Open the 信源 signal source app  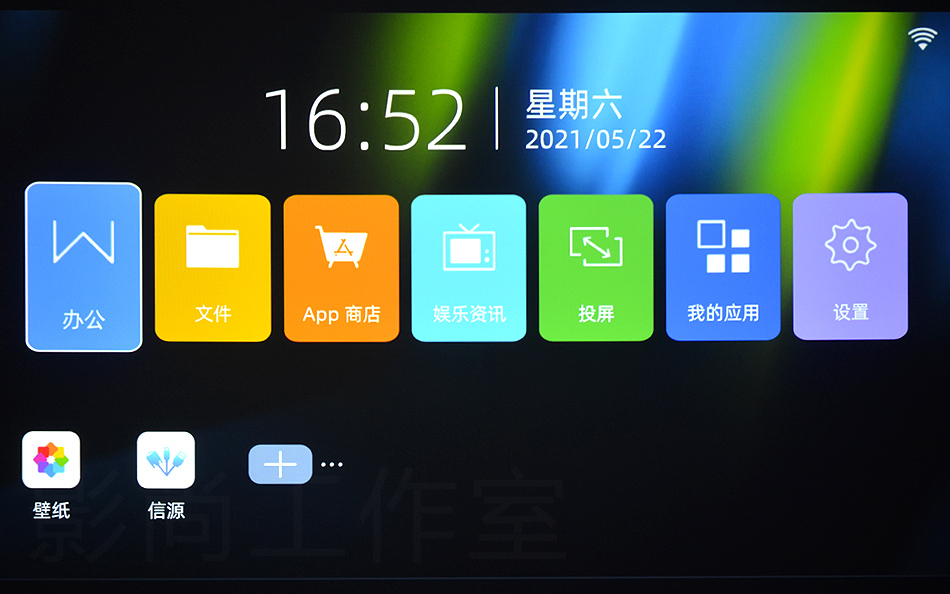point(166,461)
